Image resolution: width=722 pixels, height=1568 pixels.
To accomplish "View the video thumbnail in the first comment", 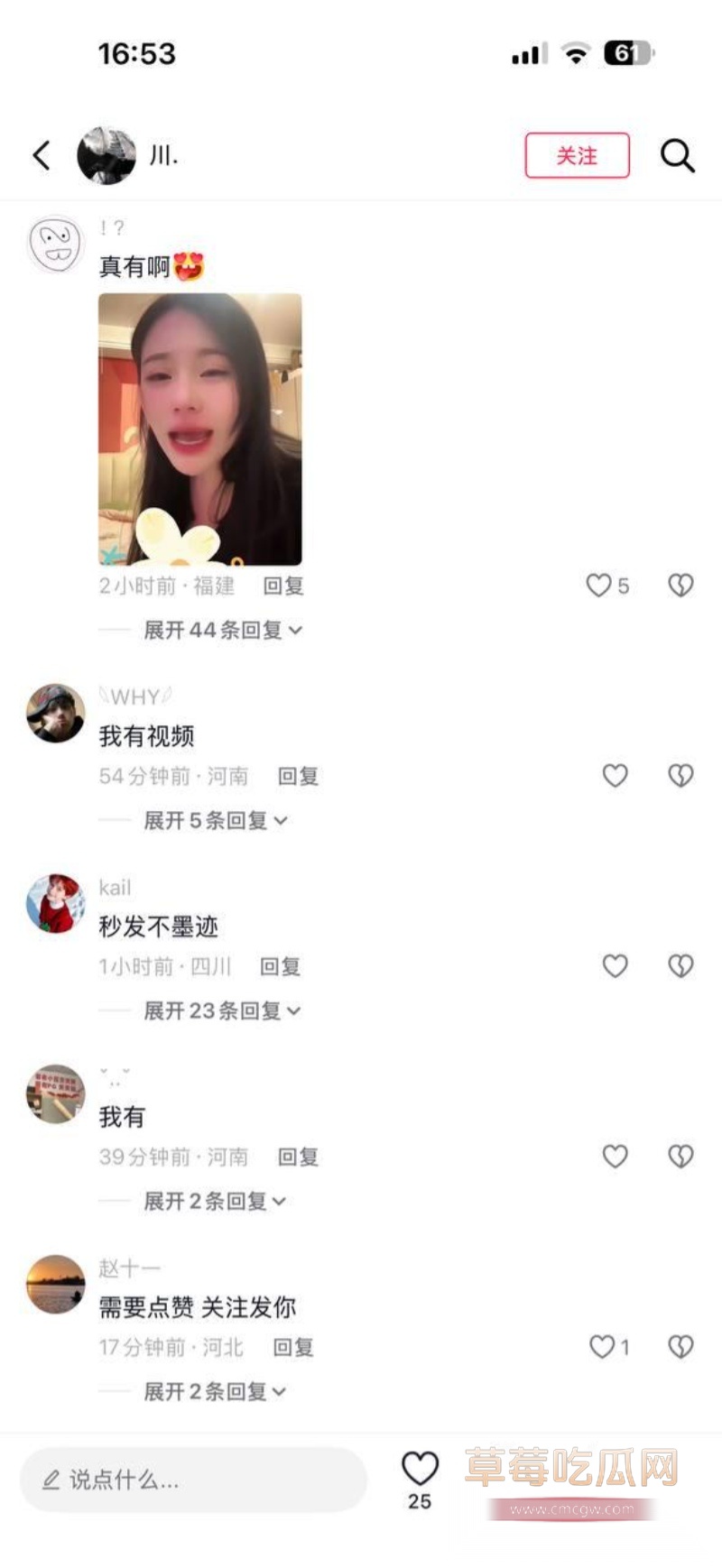I will click(200, 427).
